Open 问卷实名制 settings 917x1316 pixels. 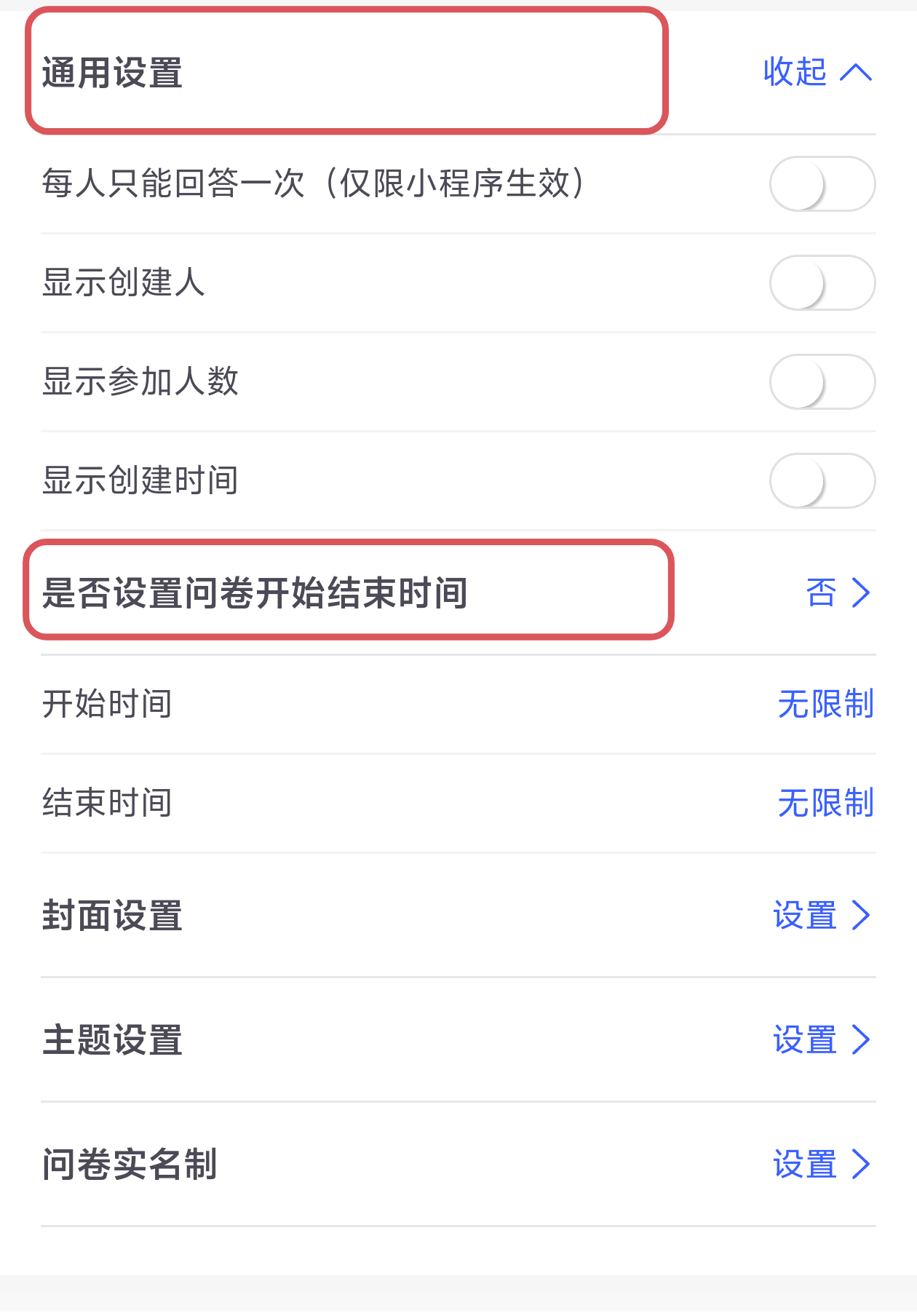(821, 1164)
